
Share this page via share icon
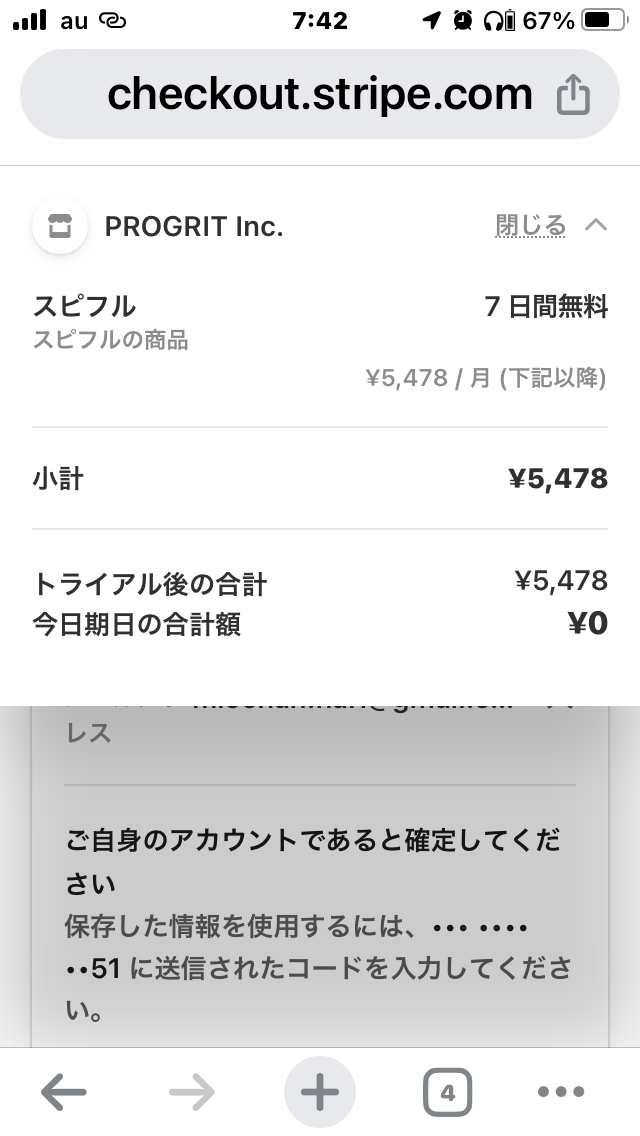click(573, 95)
